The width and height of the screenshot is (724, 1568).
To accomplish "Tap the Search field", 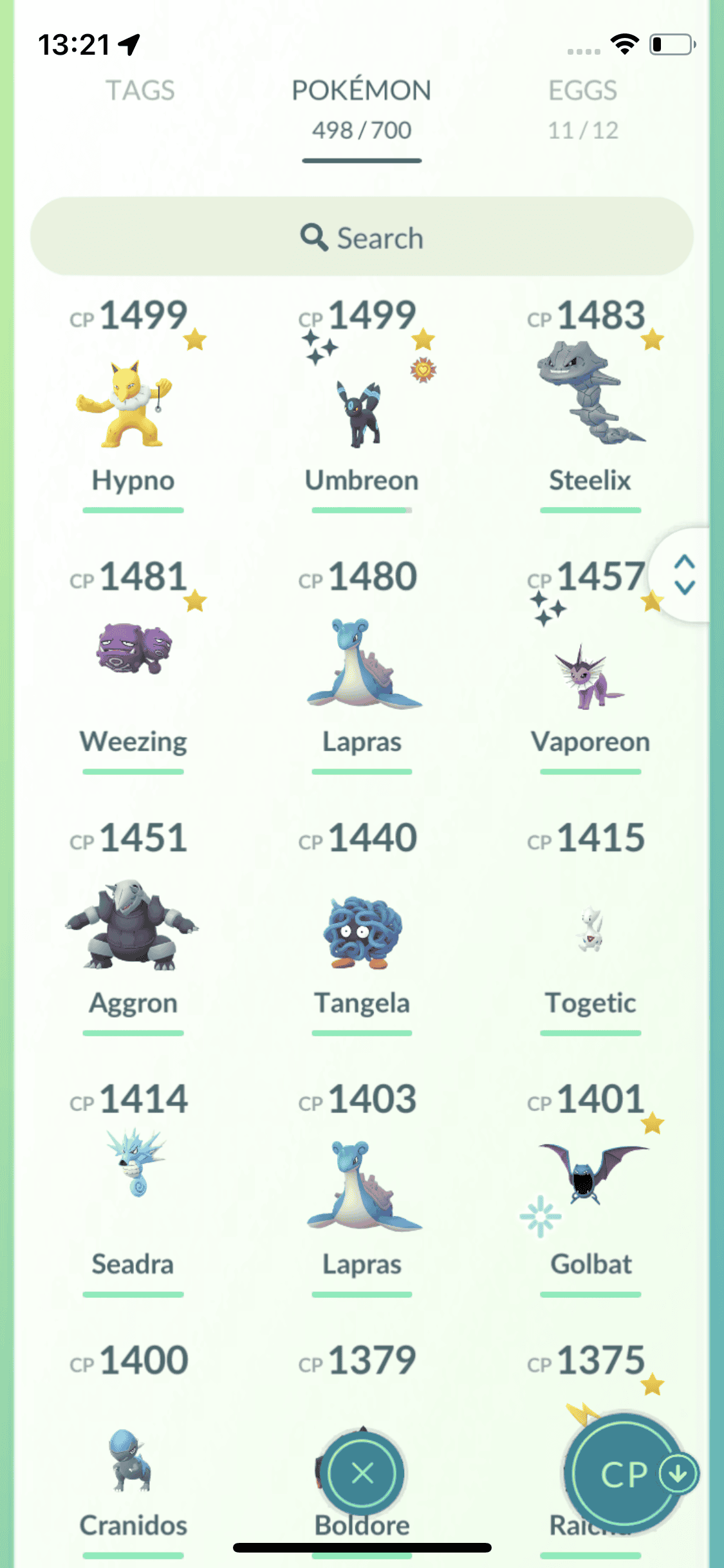I will [362, 238].
